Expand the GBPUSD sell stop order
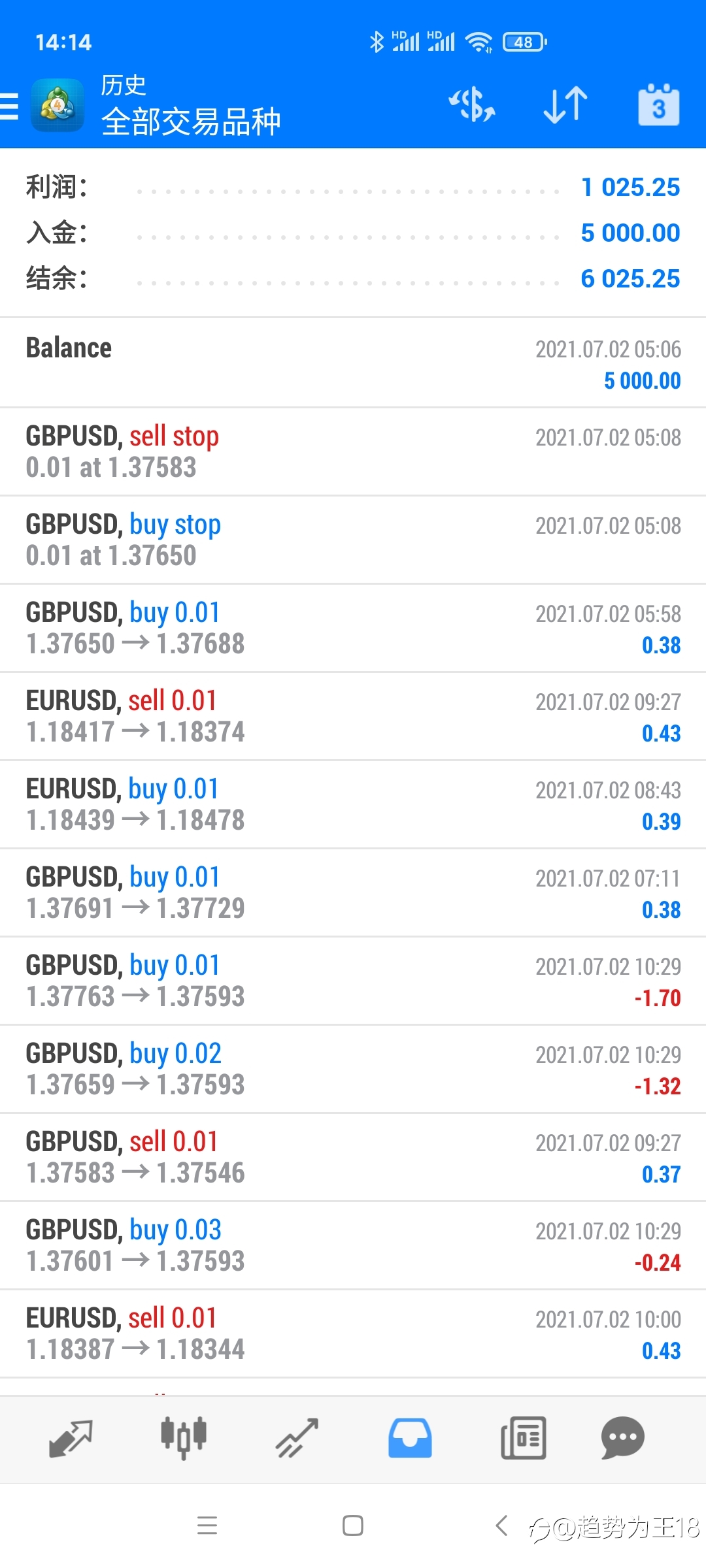Image resolution: width=706 pixels, height=1568 pixels. coord(353,451)
